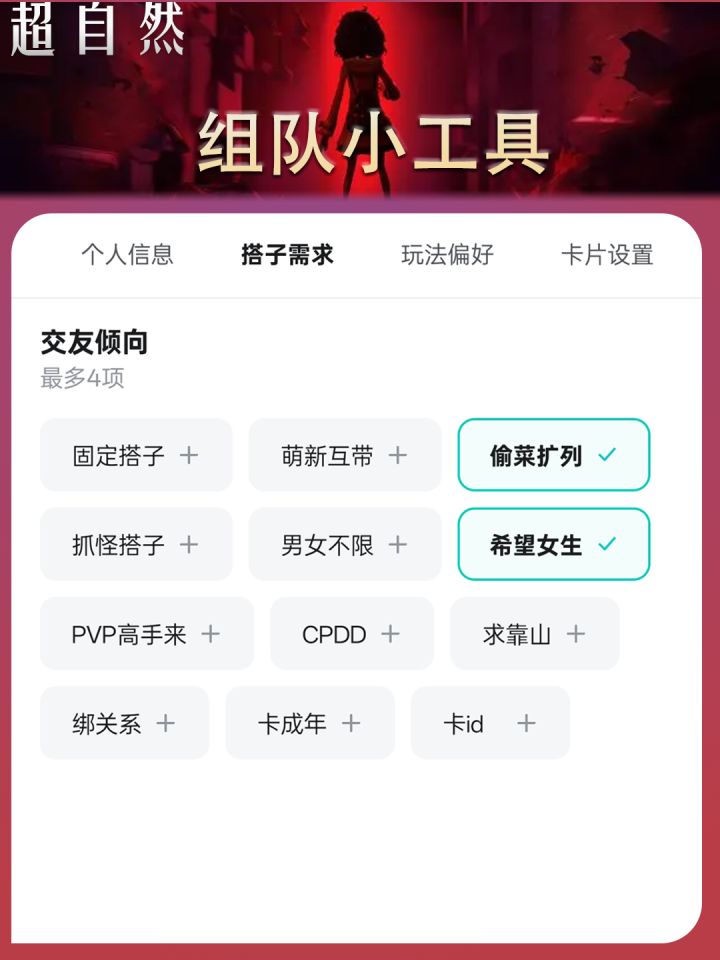The width and height of the screenshot is (720, 960).
Task: Deselect the checked 偷菜扩列 tag
Action: pyautogui.click(x=555, y=455)
